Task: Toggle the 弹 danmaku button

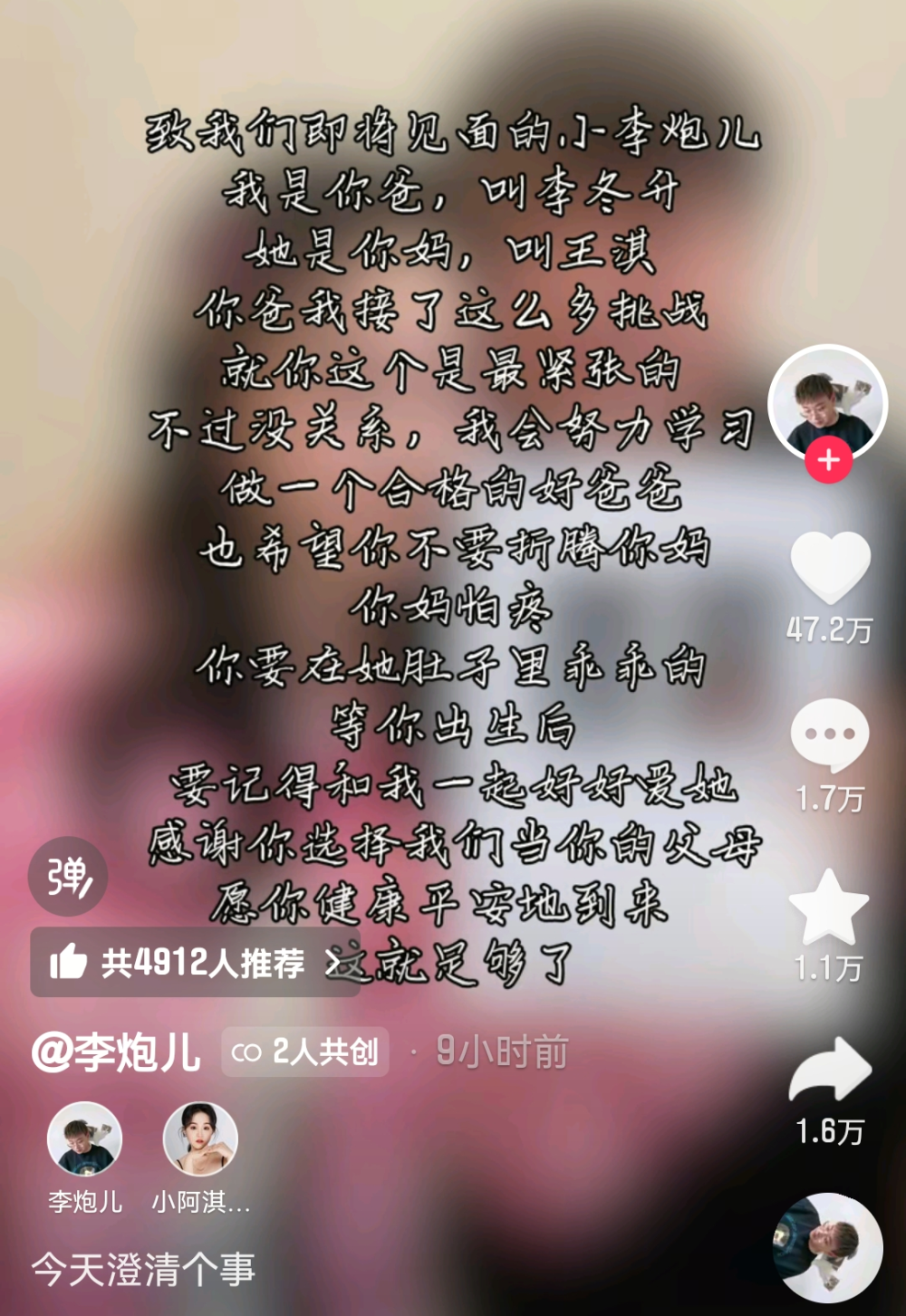Action: point(68,877)
